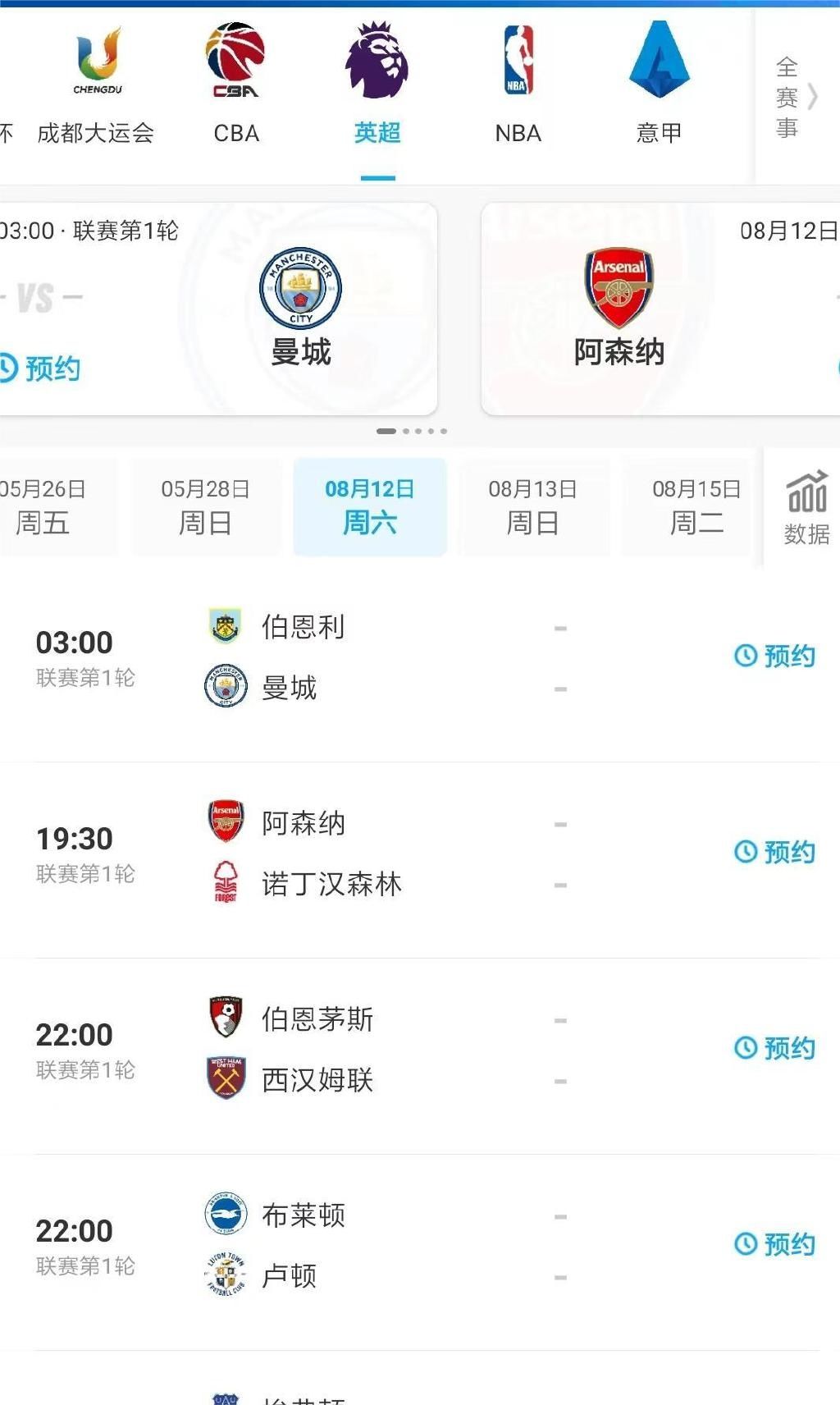Click the 英超 Premier League lion icon
This screenshot has width=840, height=1405.
(377, 59)
